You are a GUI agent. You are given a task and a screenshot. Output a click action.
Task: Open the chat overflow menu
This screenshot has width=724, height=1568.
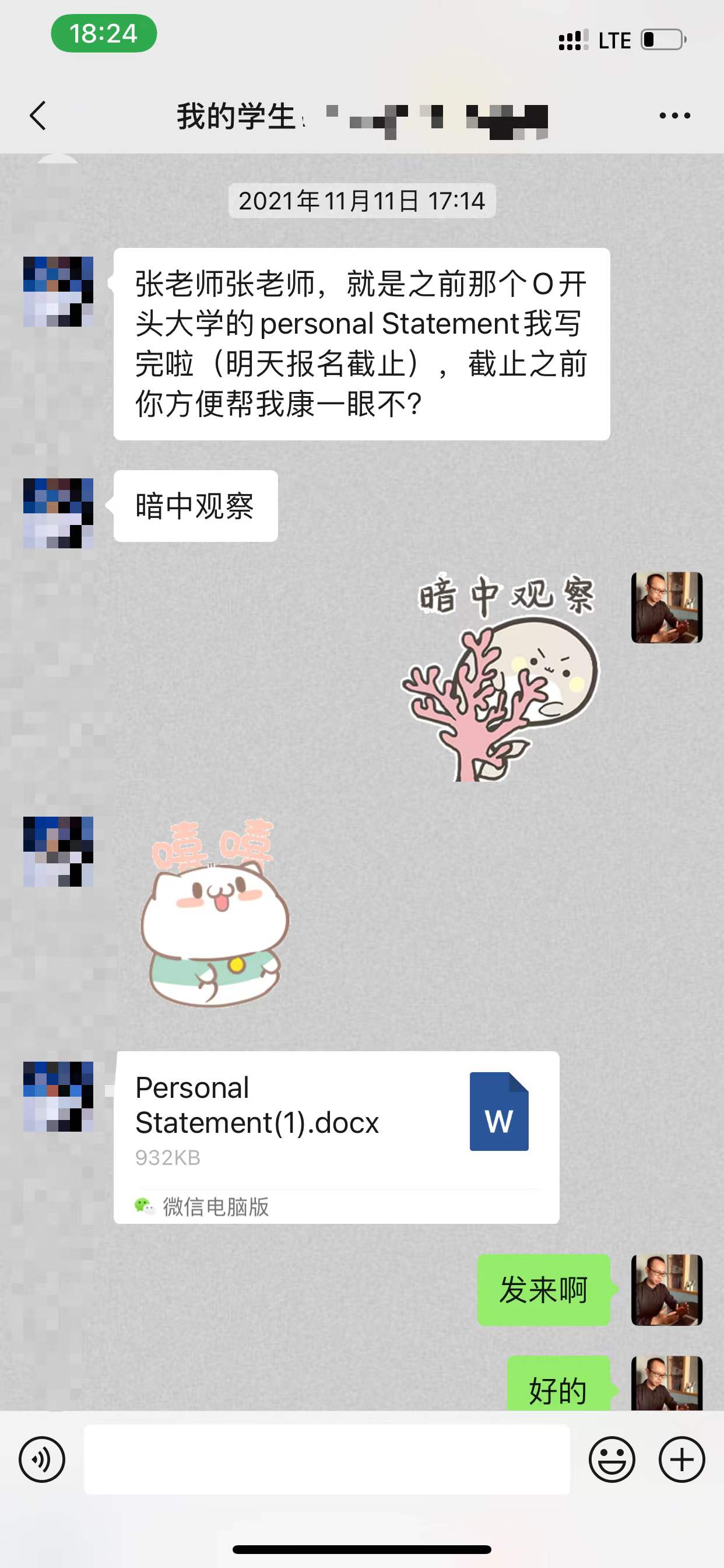pos(674,116)
